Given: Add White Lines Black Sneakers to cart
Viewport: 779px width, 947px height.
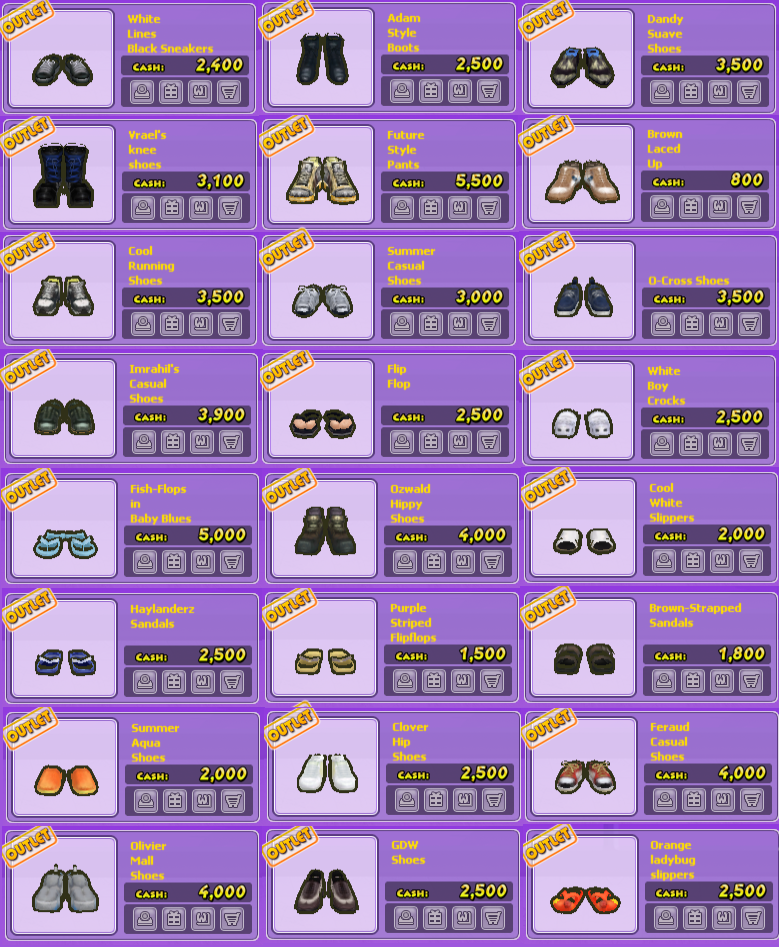Looking at the screenshot, I should click(229, 92).
